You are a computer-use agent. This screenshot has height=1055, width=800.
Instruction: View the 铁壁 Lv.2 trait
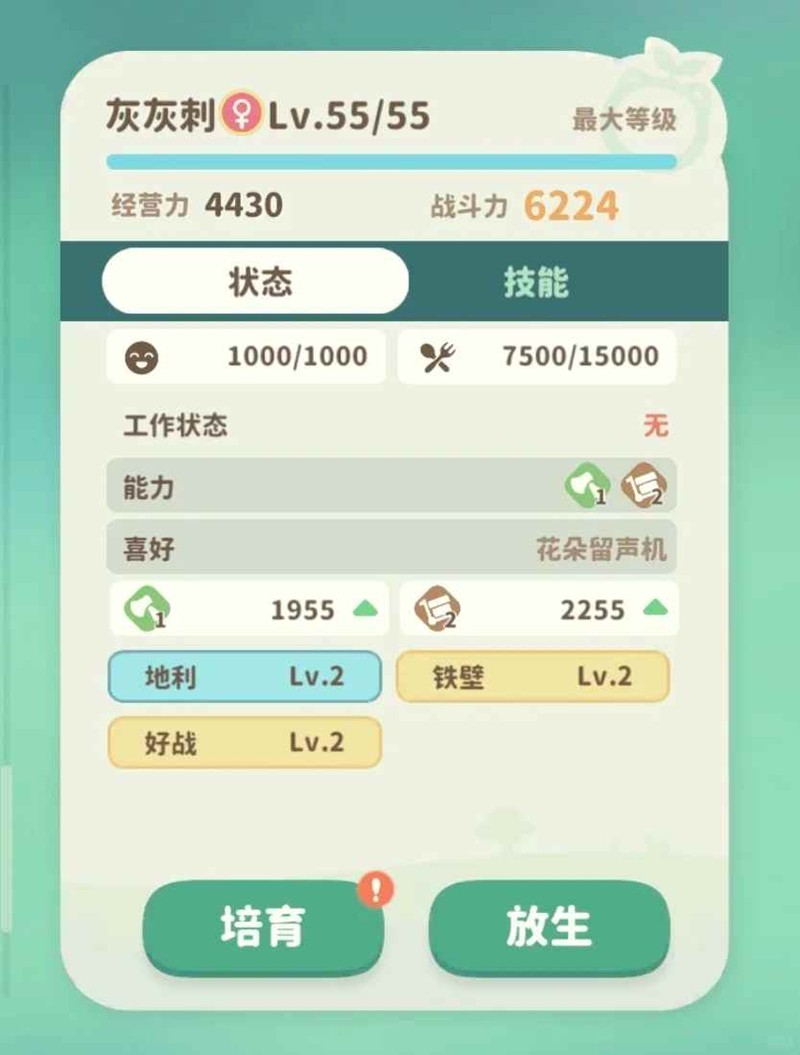point(533,677)
